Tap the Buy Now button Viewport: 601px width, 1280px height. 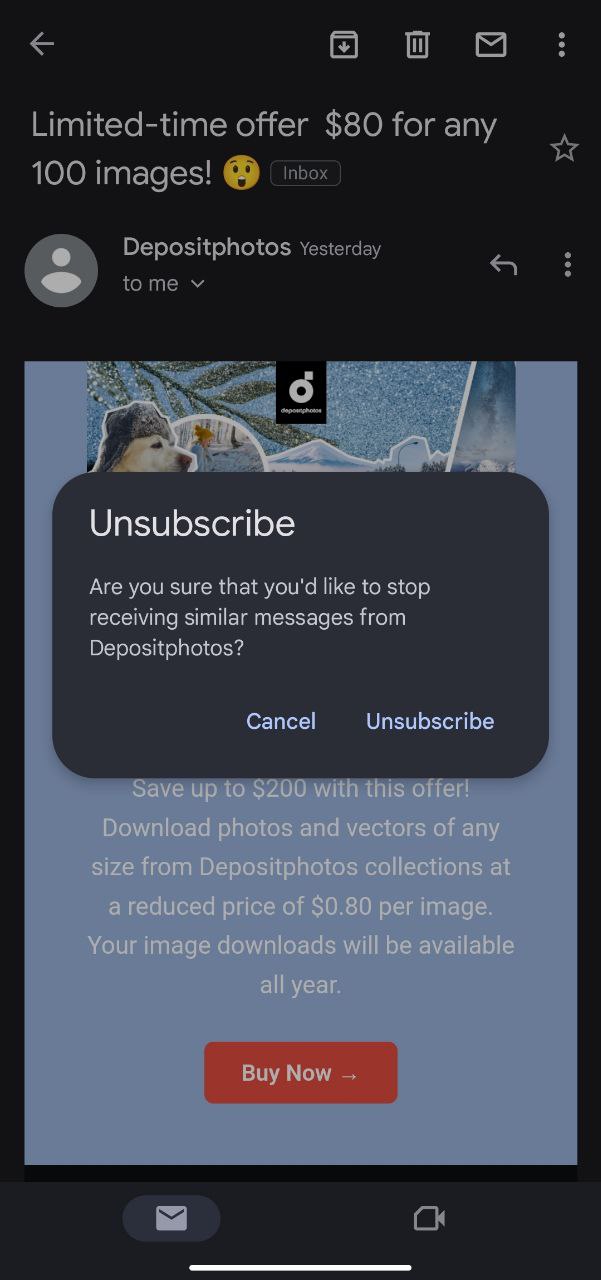pyautogui.click(x=300, y=1073)
